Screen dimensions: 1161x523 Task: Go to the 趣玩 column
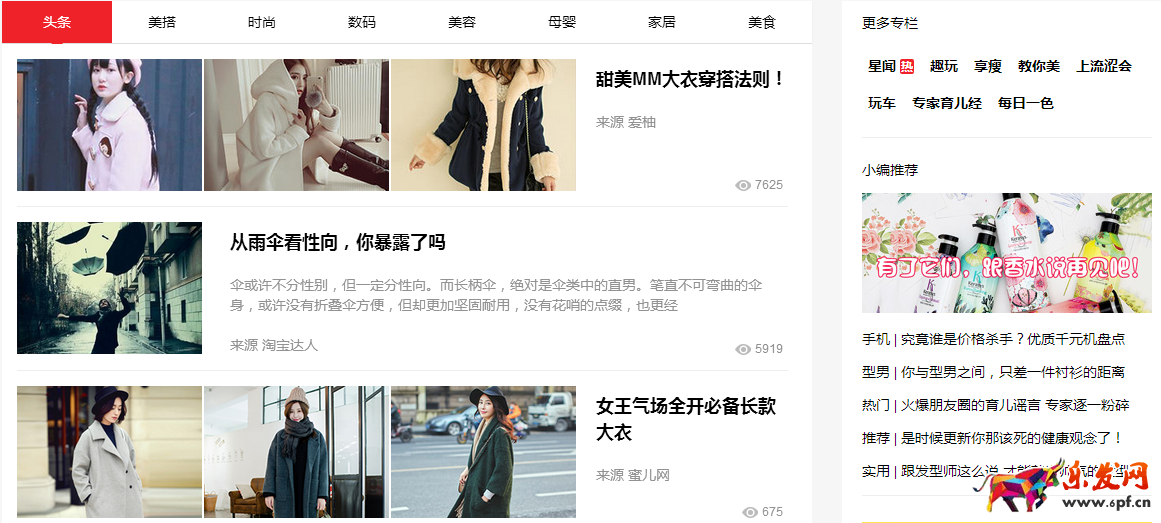point(944,66)
